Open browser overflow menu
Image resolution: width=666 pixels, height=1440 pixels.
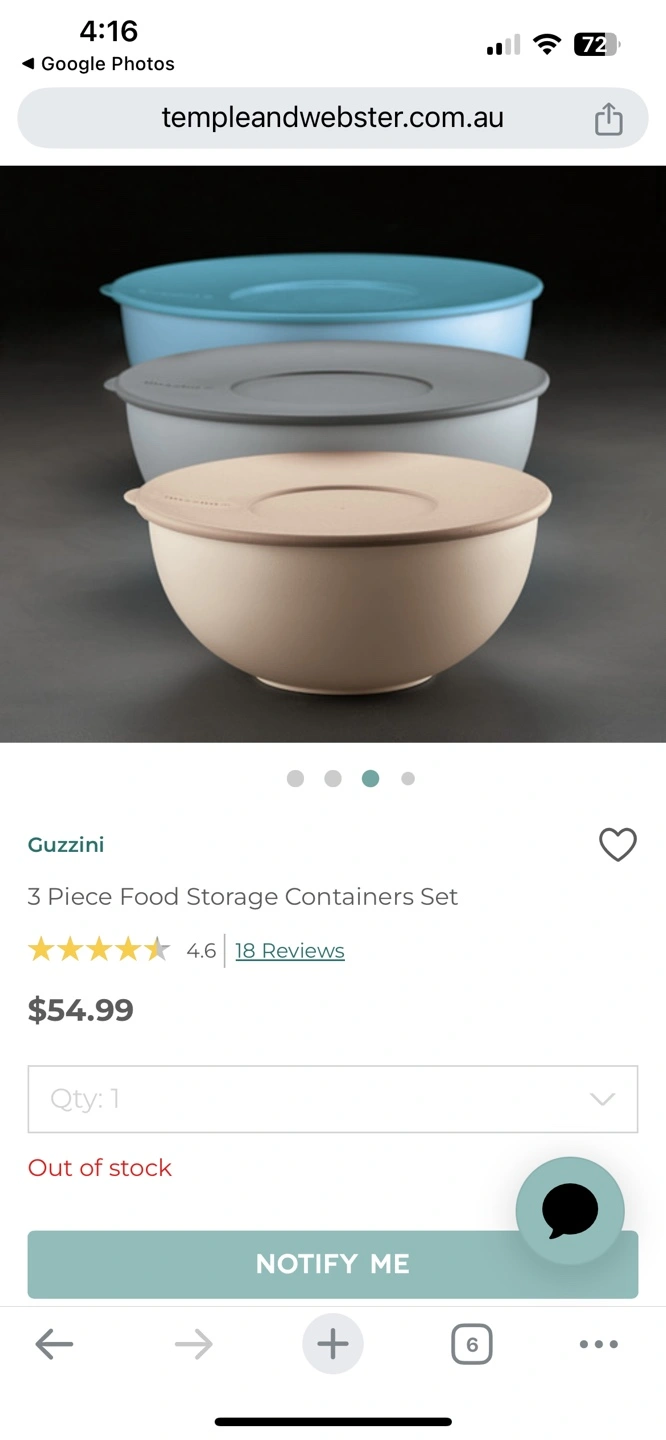coord(598,1344)
